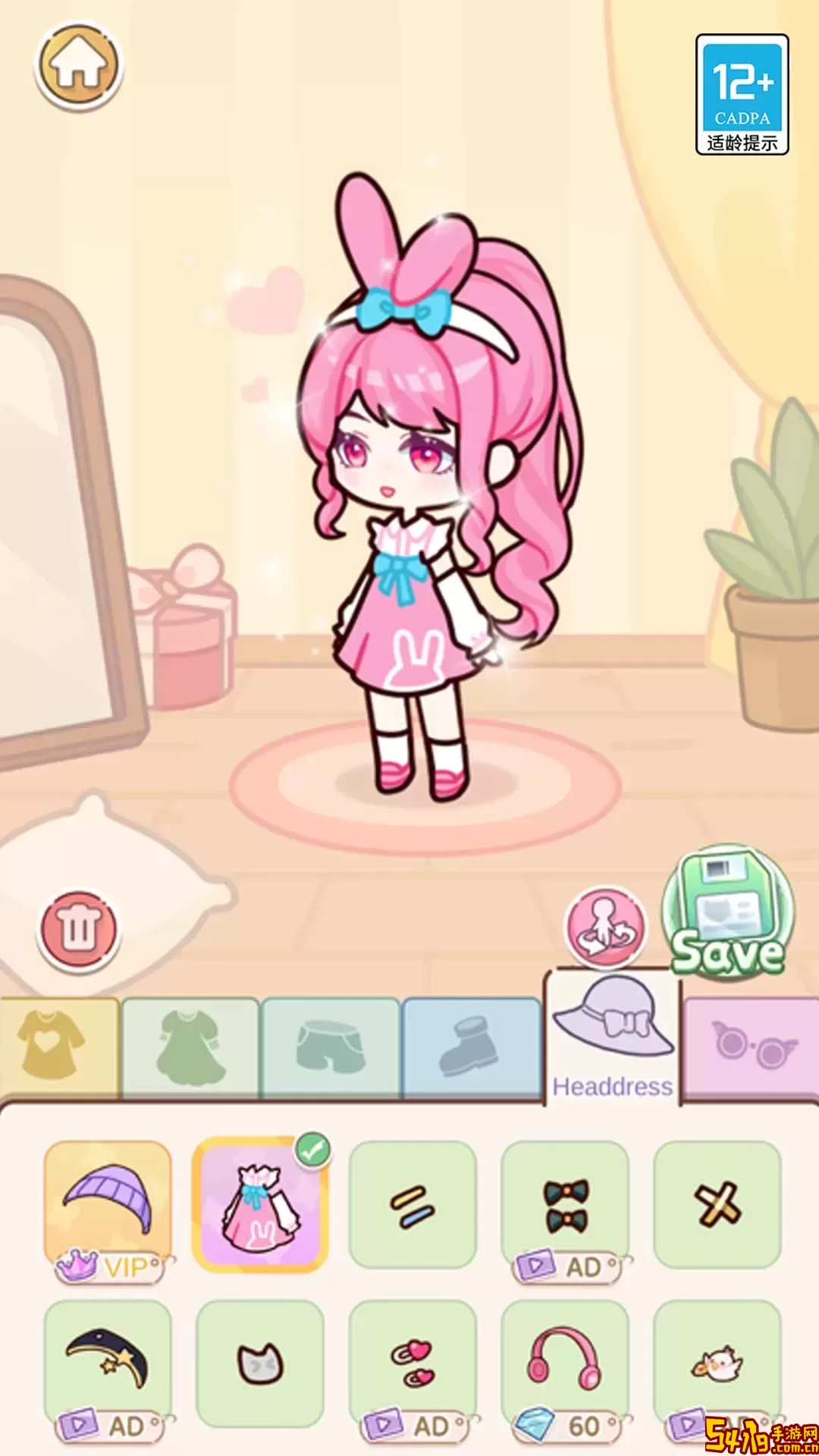The image size is (819, 1456).
Task: Select the gray cat face accessory
Action: pyautogui.click(x=260, y=1363)
